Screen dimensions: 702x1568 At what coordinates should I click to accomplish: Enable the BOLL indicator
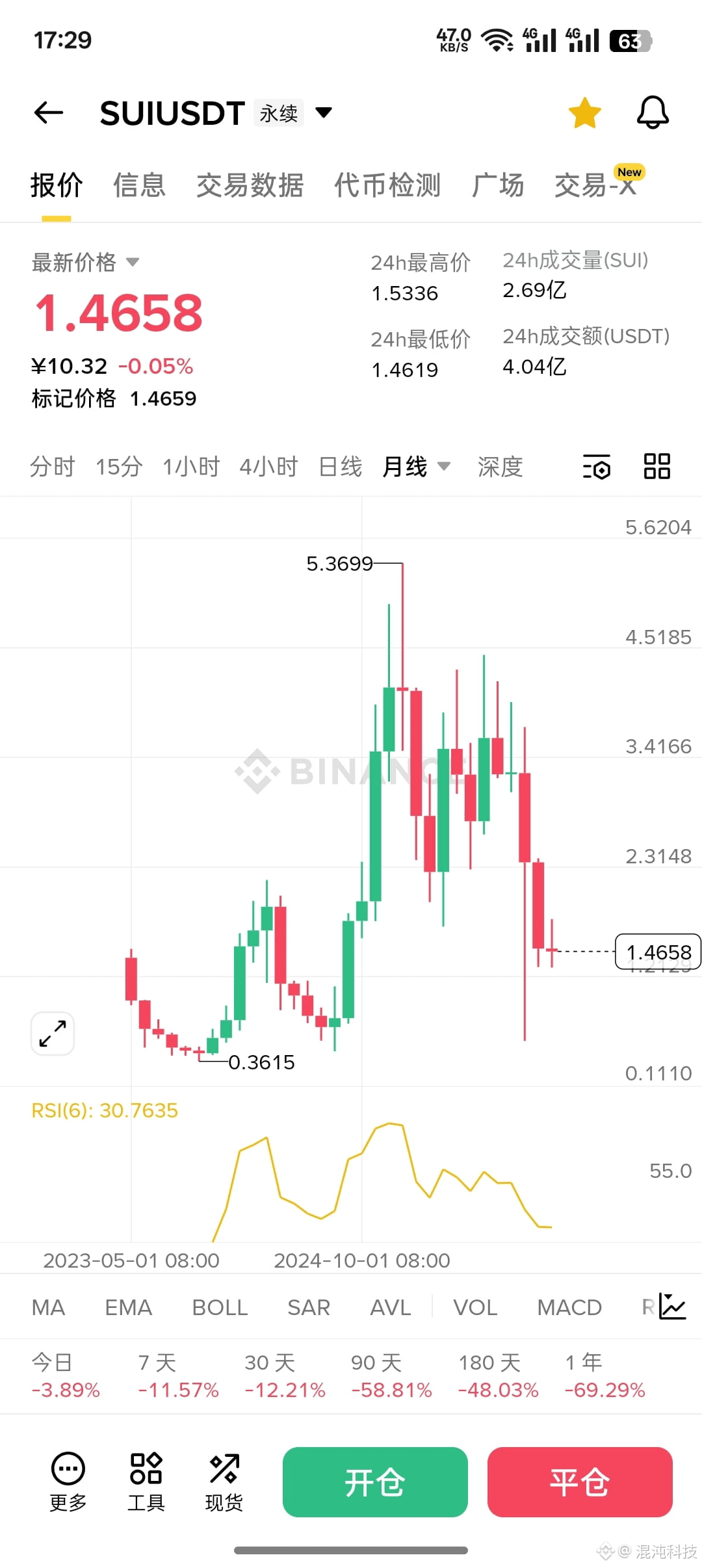[x=220, y=1307]
